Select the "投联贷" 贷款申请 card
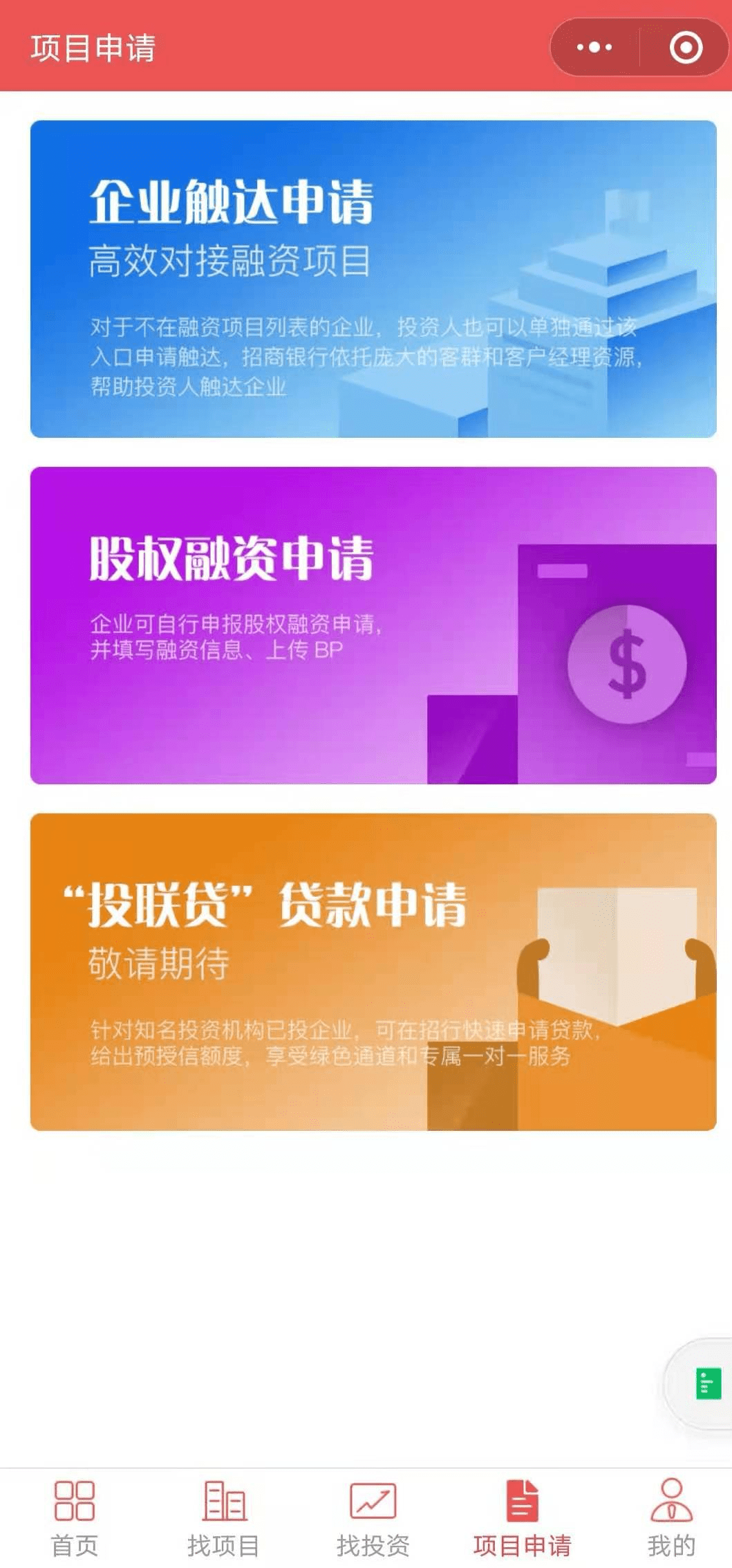 pyautogui.click(x=373, y=972)
